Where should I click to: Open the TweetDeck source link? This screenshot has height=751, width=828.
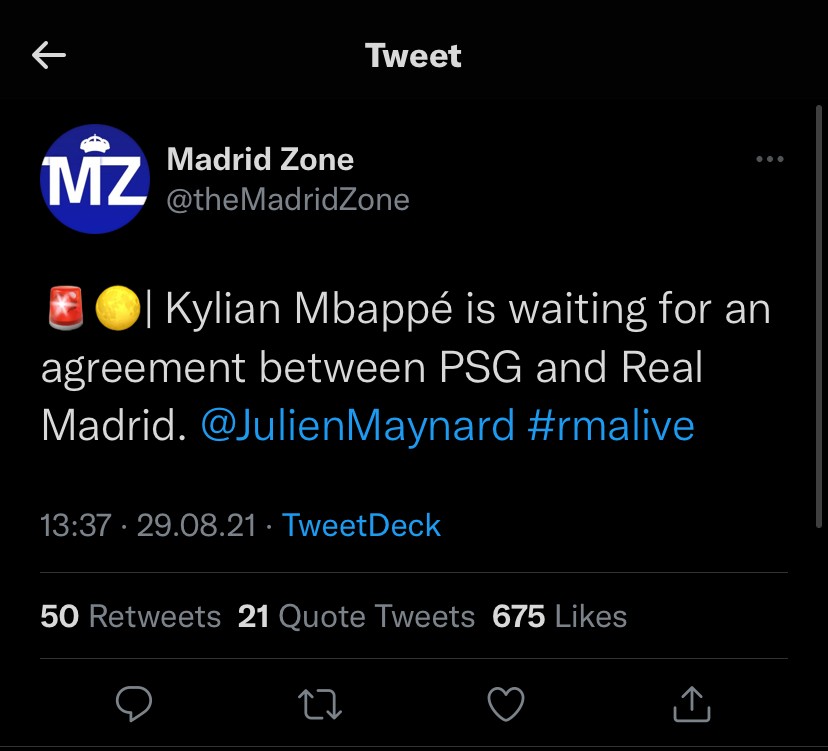(x=361, y=525)
